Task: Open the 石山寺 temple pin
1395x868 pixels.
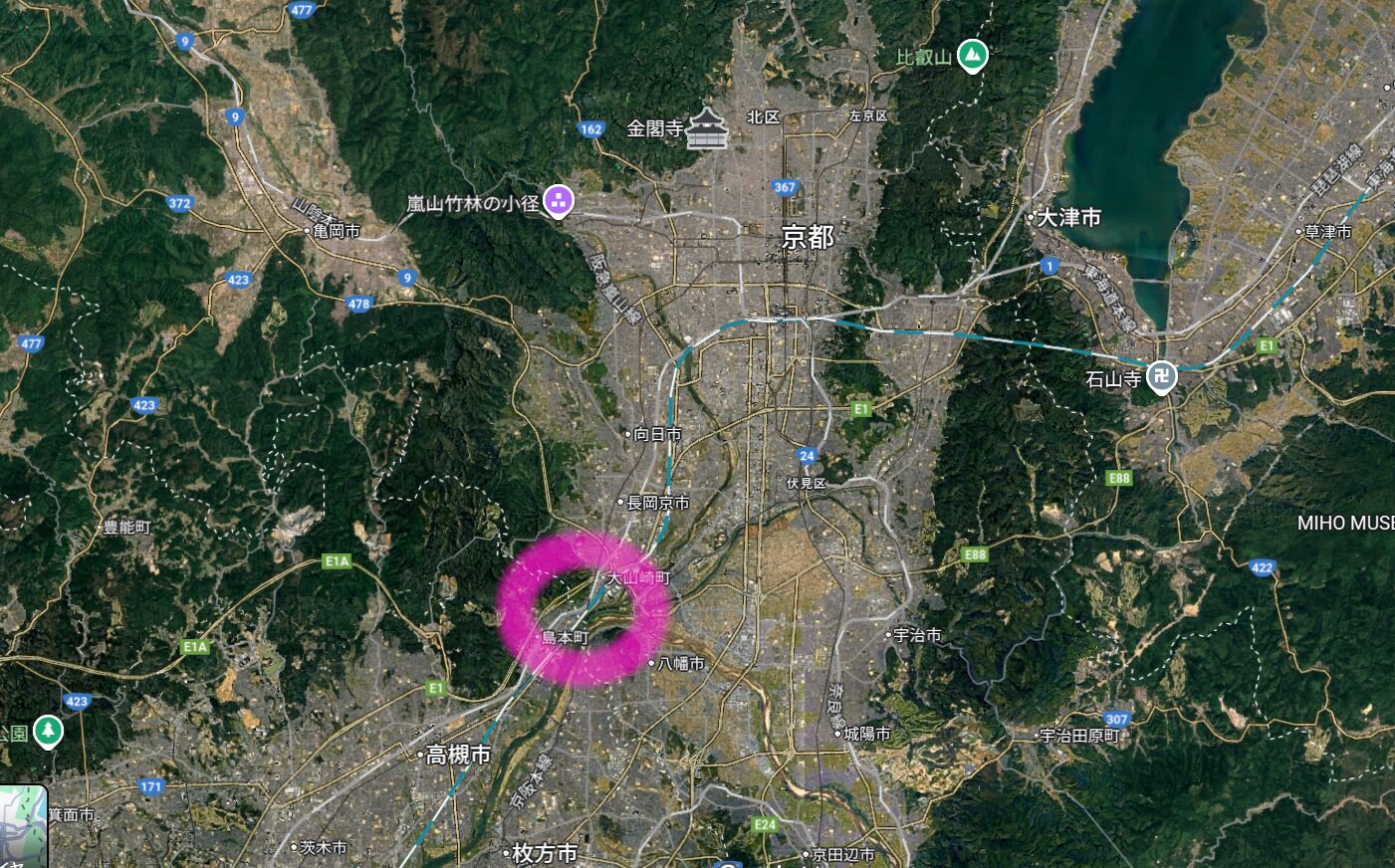Action: tap(1161, 376)
